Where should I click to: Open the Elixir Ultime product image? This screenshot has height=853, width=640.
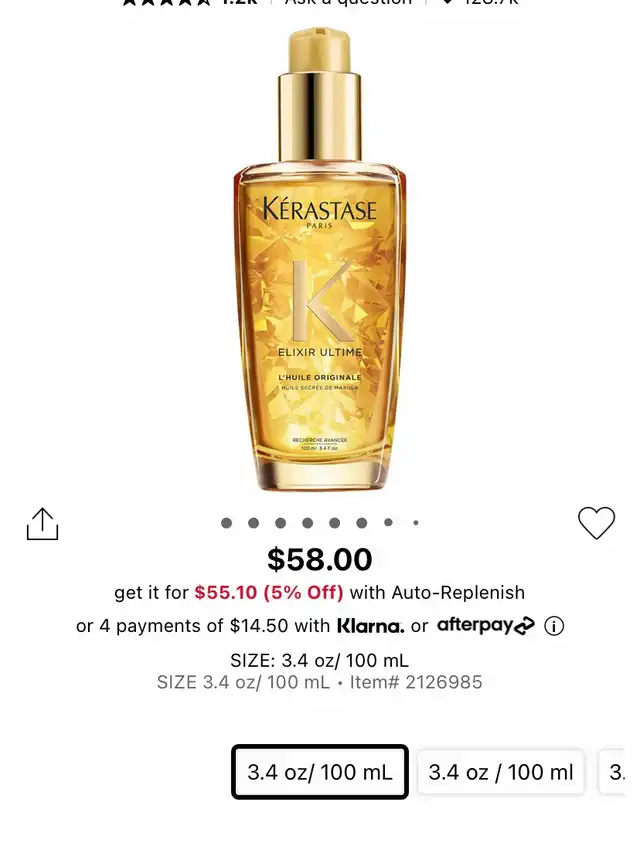click(x=320, y=260)
